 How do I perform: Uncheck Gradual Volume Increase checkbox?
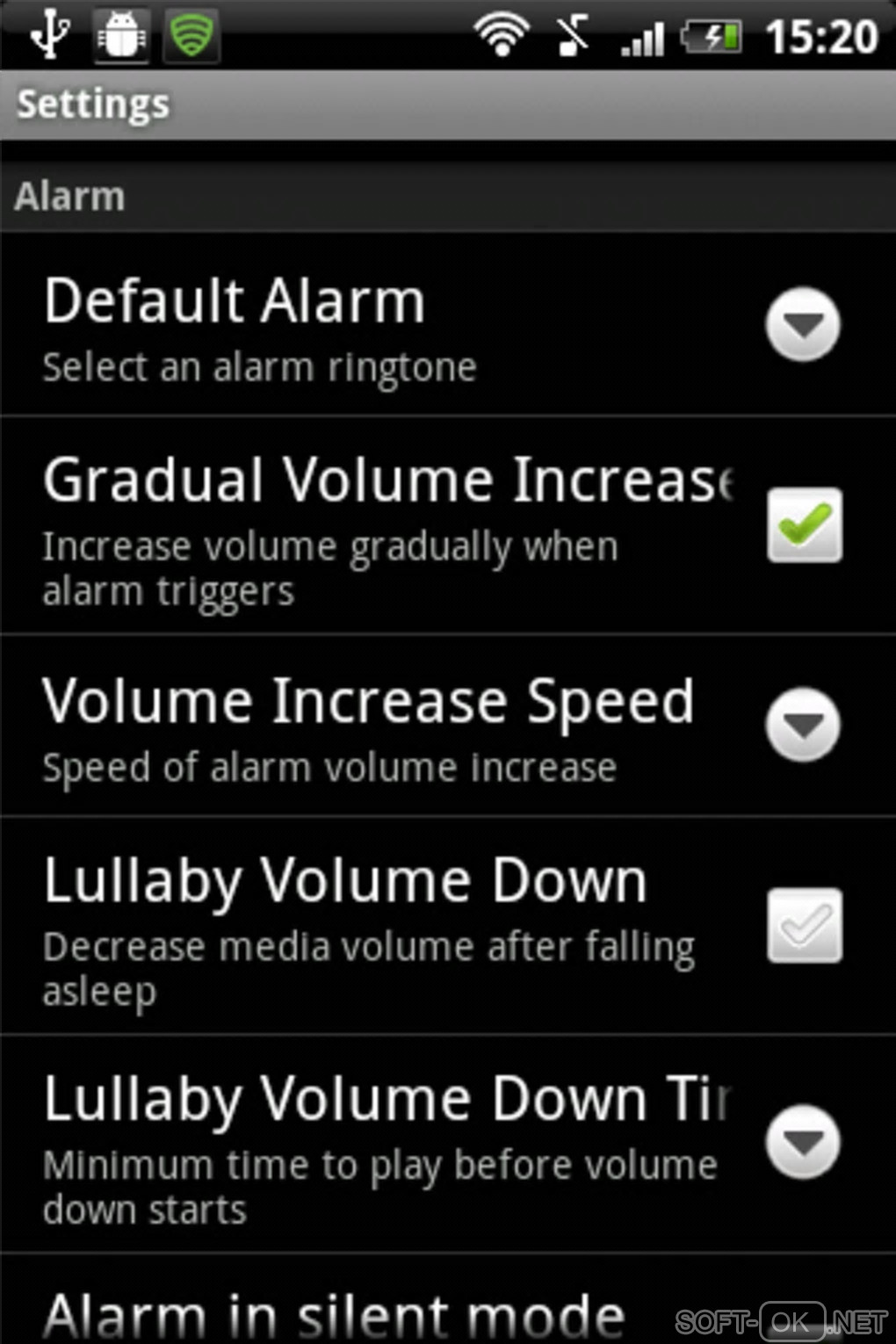tap(804, 525)
